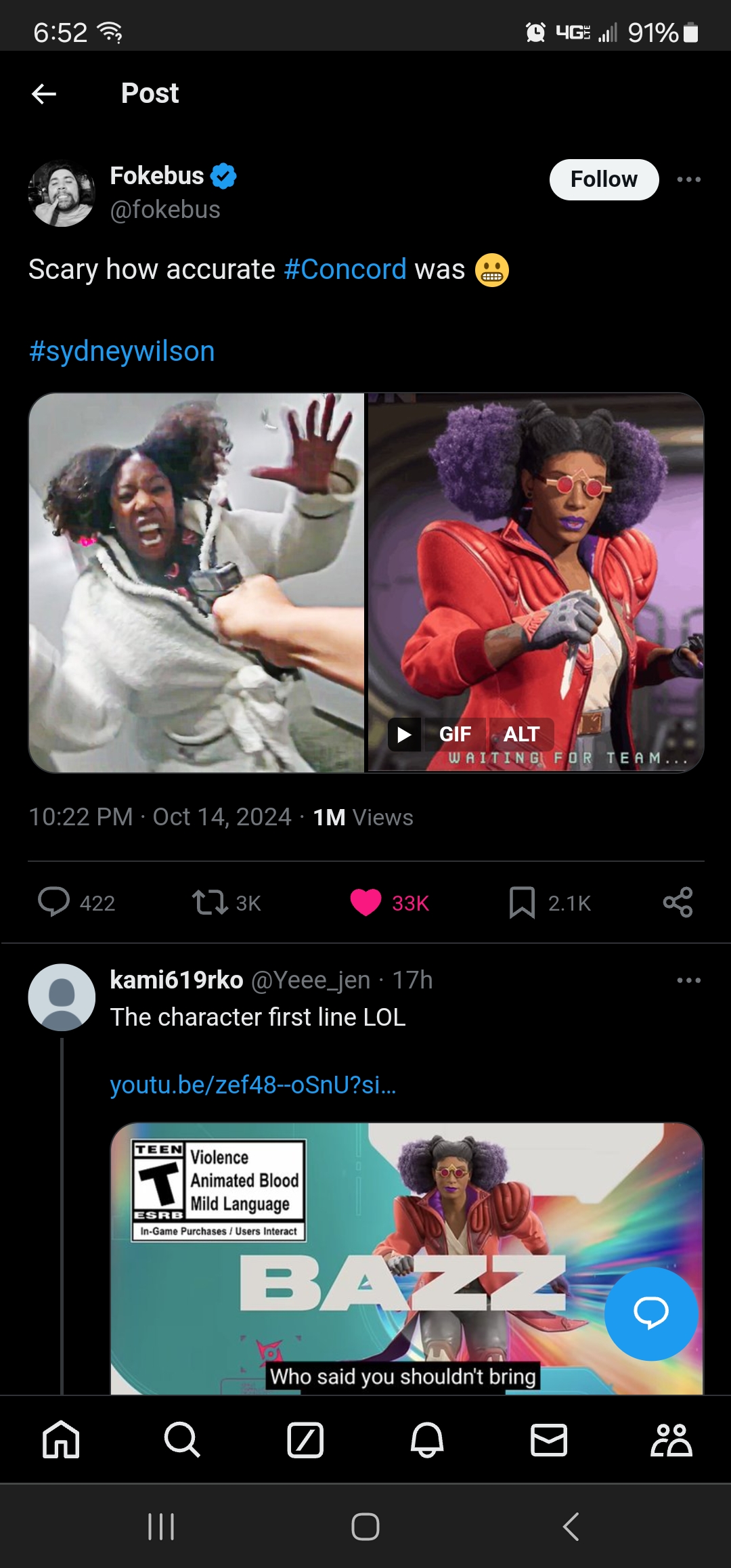This screenshot has width=731, height=1568.
Task: Open the Notifications bell tab
Action: (x=427, y=1439)
